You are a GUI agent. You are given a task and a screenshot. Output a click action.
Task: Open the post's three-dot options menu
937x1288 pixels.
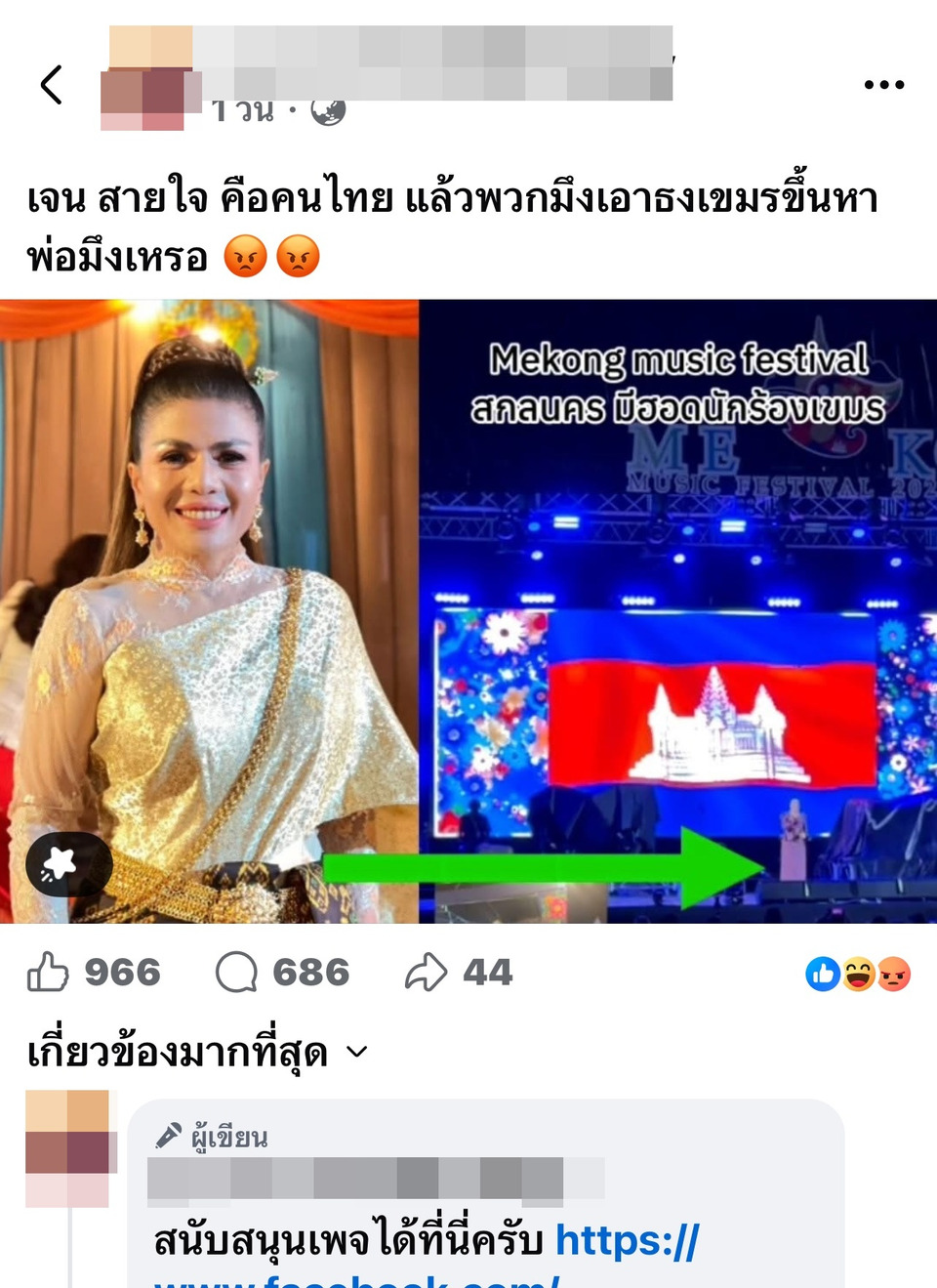tap(883, 85)
